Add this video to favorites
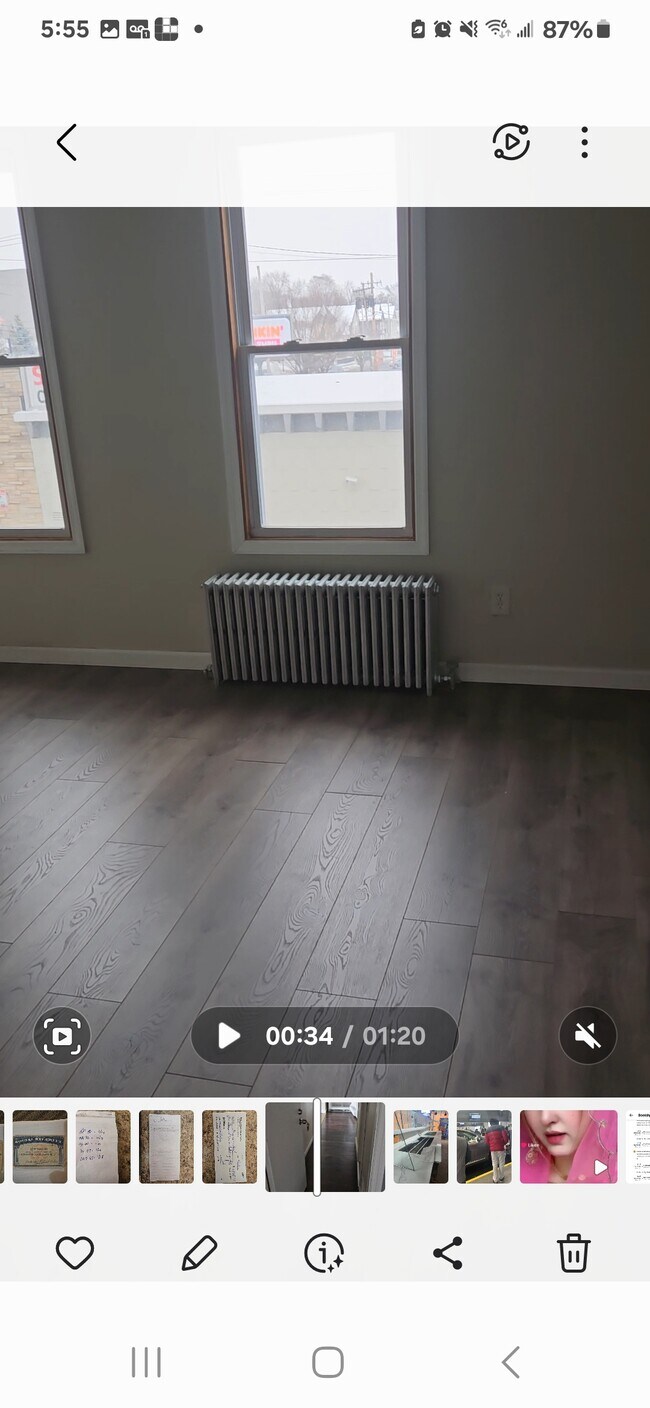Screen dimensions: 650x1408 click(75, 1252)
